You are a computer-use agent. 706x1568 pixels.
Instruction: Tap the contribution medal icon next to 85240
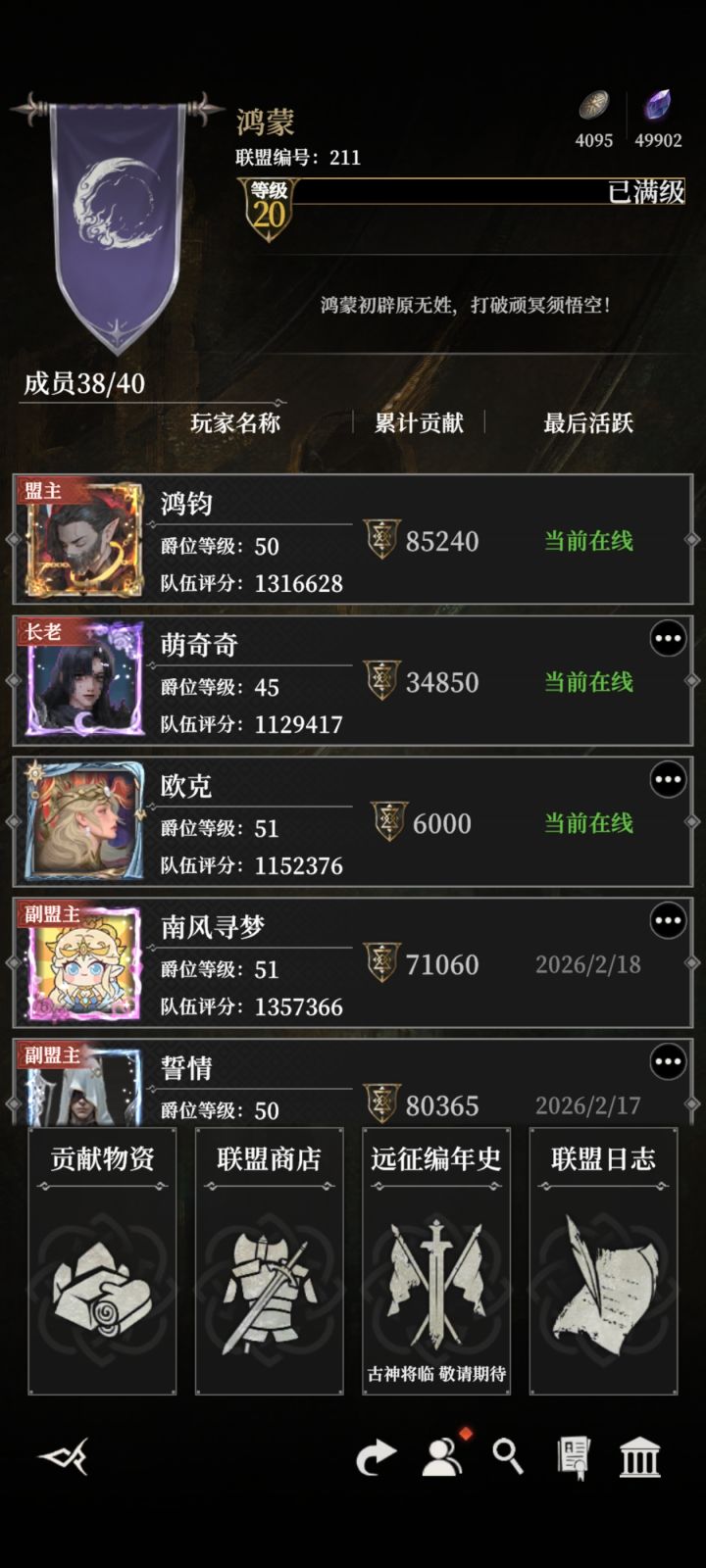[378, 540]
